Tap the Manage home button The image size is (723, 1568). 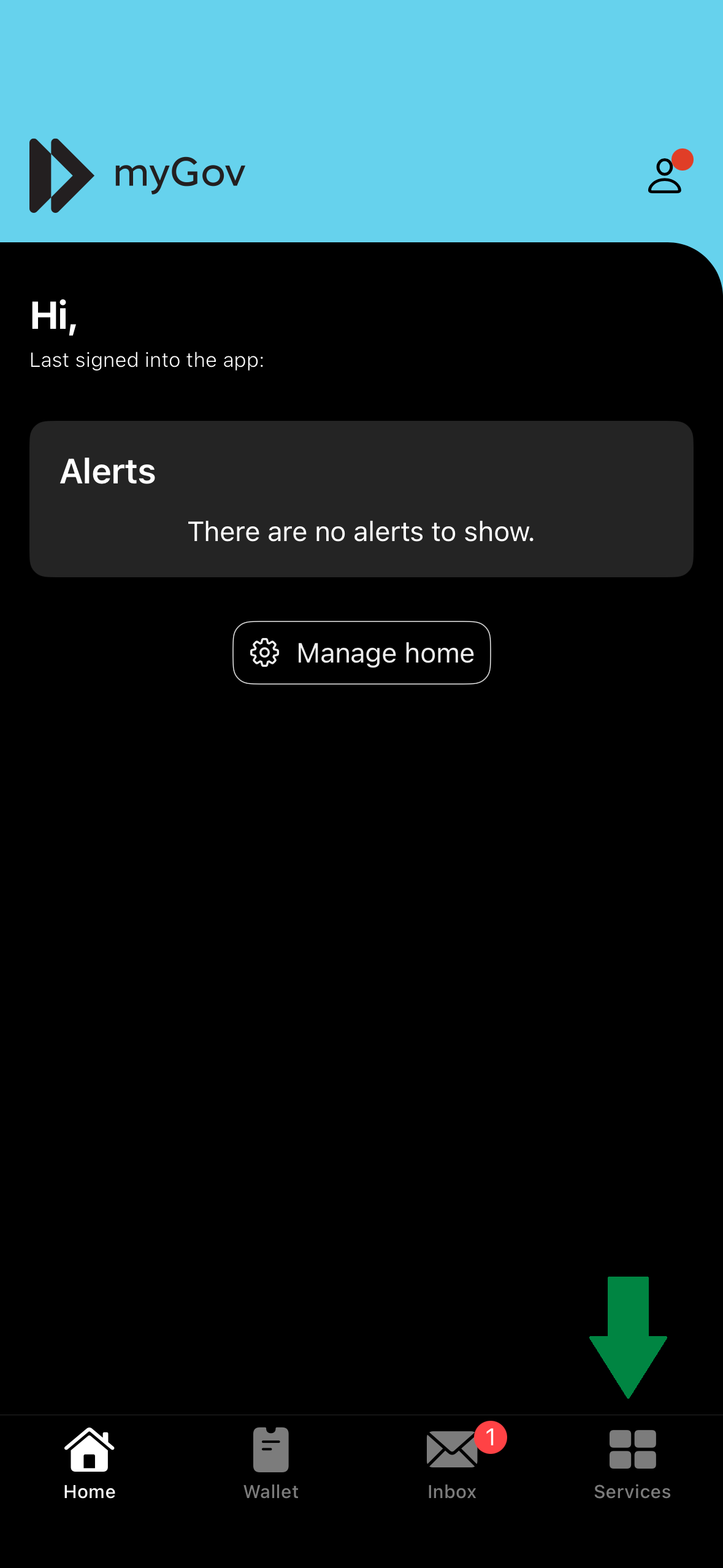[x=362, y=653]
